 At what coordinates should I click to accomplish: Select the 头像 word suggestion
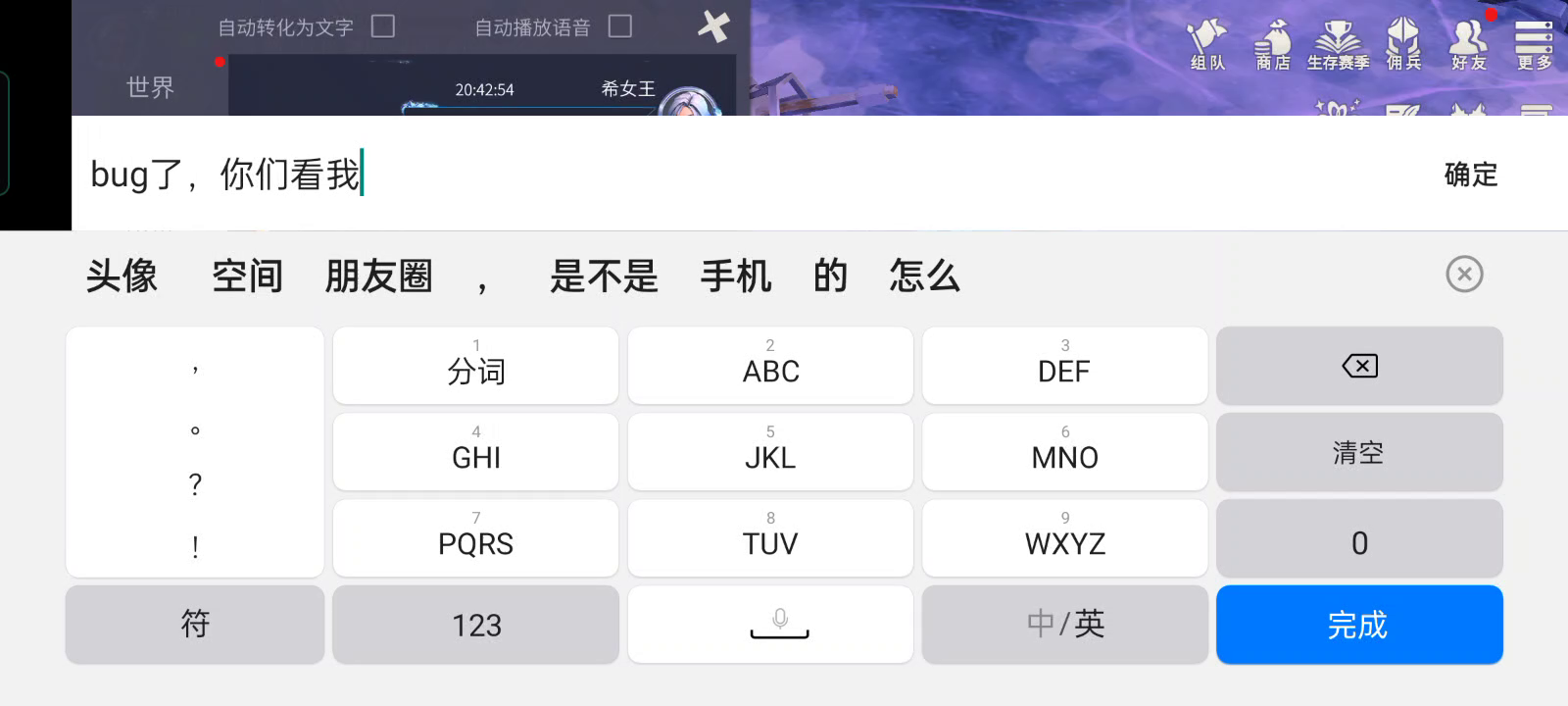coord(122,276)
